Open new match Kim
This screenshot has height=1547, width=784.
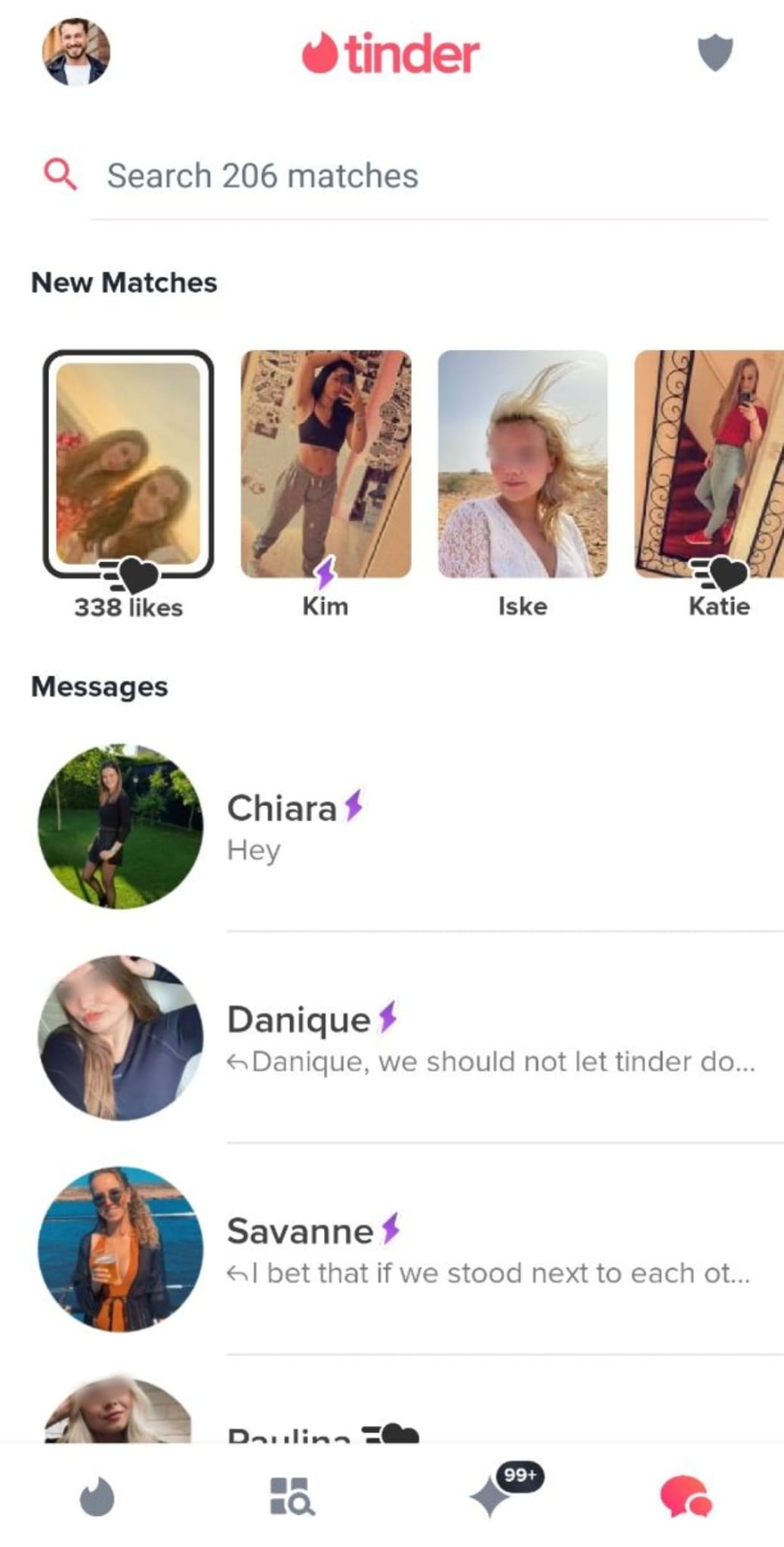coord(326,464)
